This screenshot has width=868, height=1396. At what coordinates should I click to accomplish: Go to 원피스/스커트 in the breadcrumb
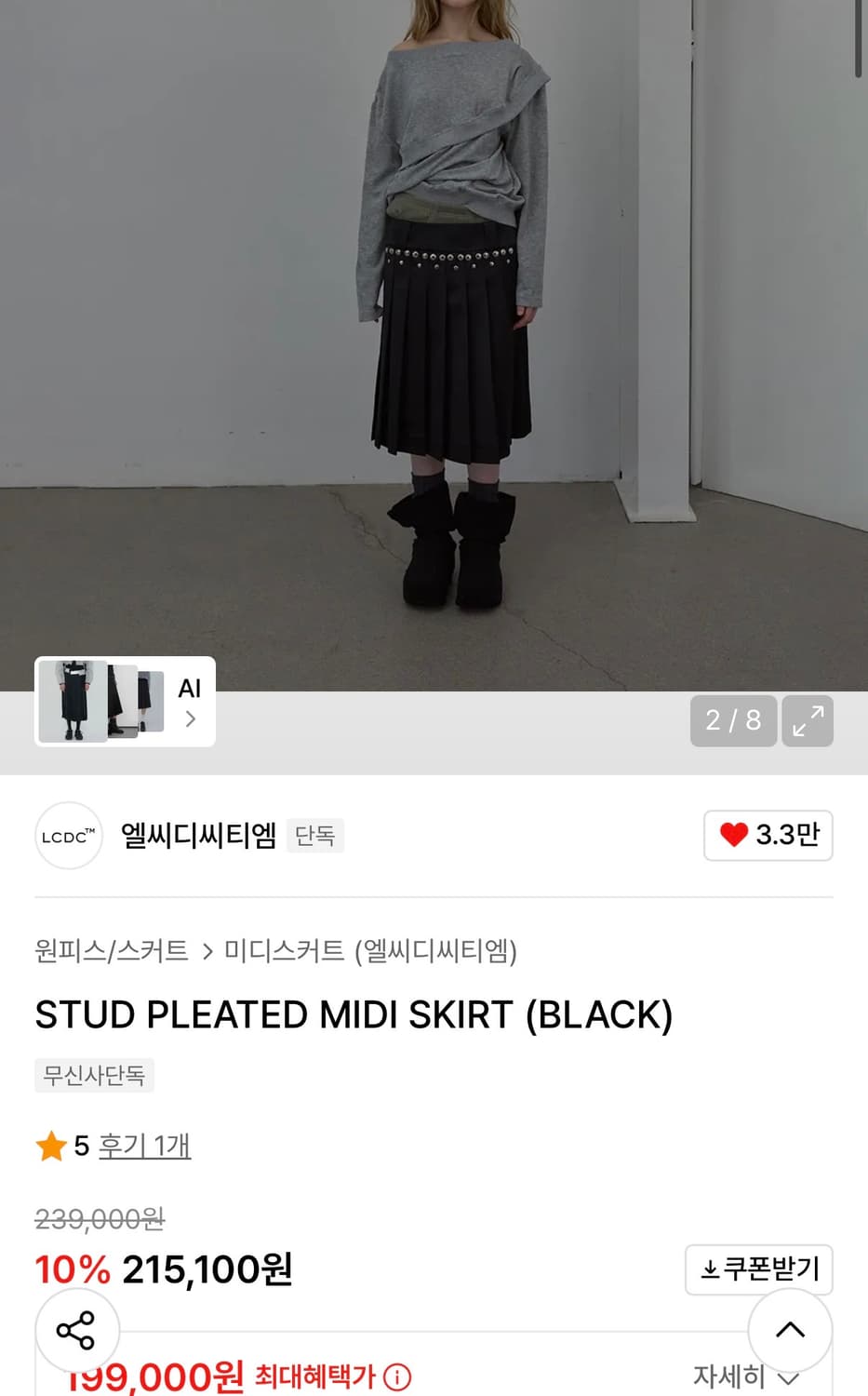click(x=110, y=952)
